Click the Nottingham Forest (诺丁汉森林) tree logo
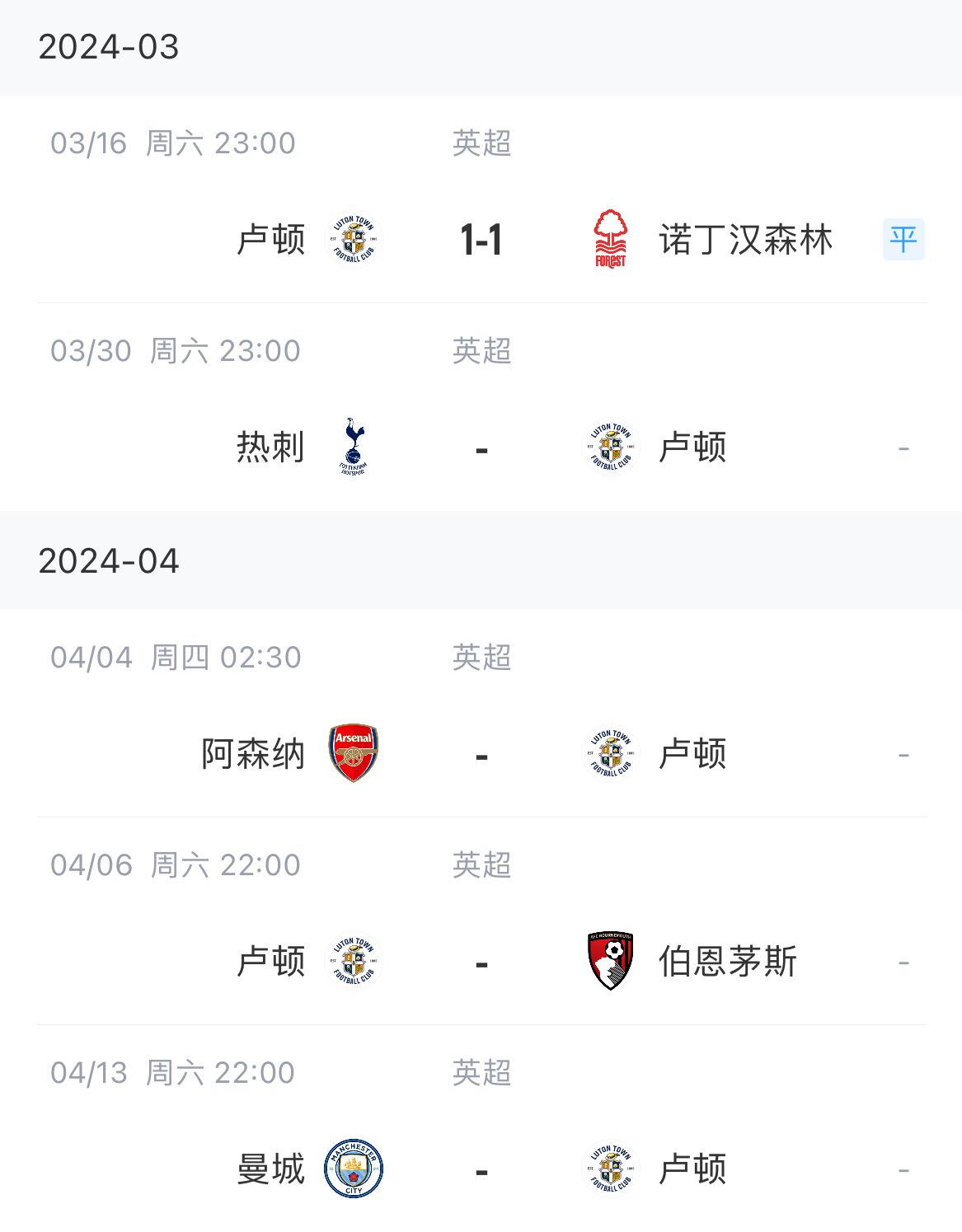Image resolution: width=962 pixels, height=1232 pixels. point(610,240)
